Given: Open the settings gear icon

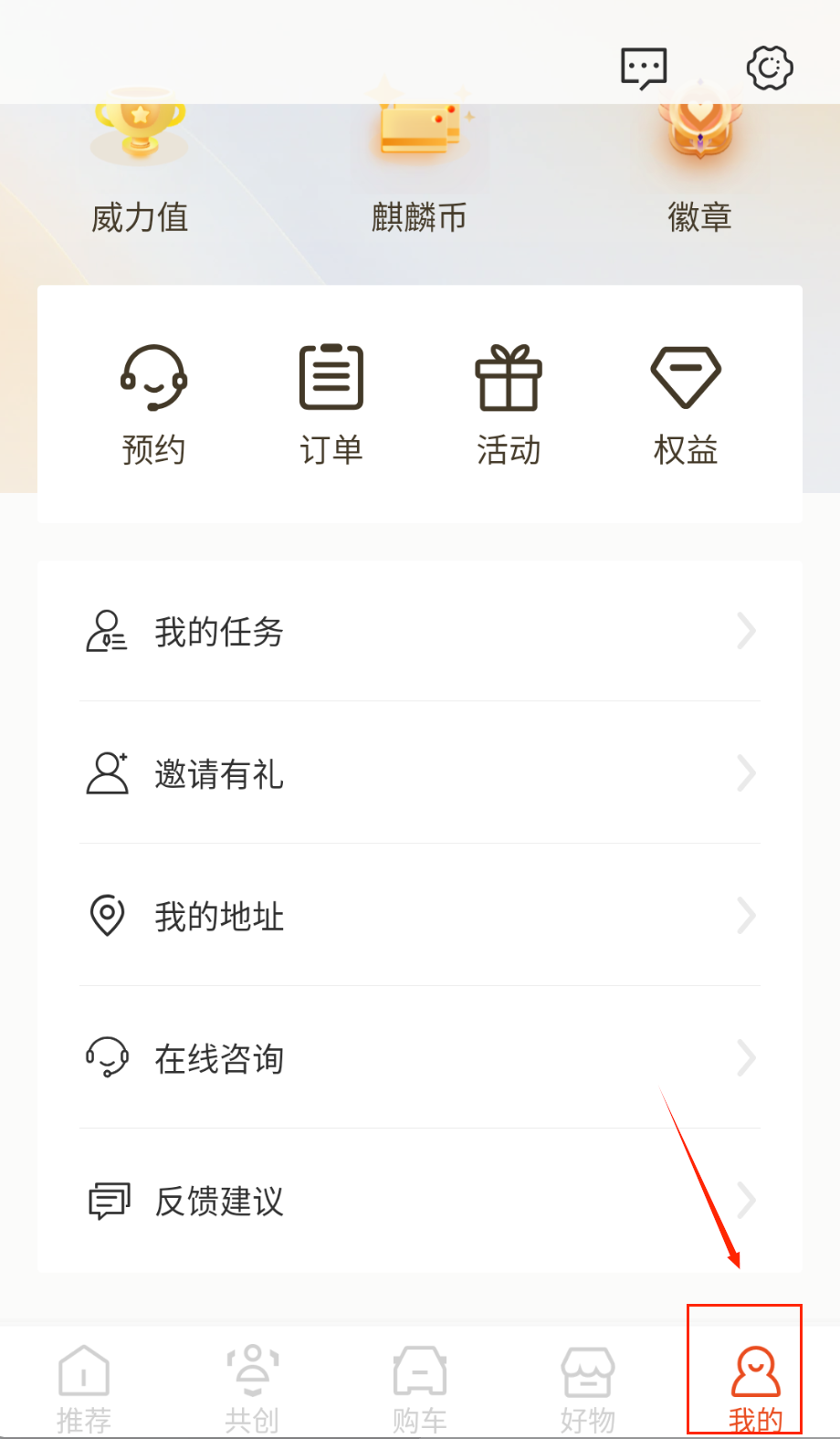Looking at the screenshot, I should click(770, 68).
